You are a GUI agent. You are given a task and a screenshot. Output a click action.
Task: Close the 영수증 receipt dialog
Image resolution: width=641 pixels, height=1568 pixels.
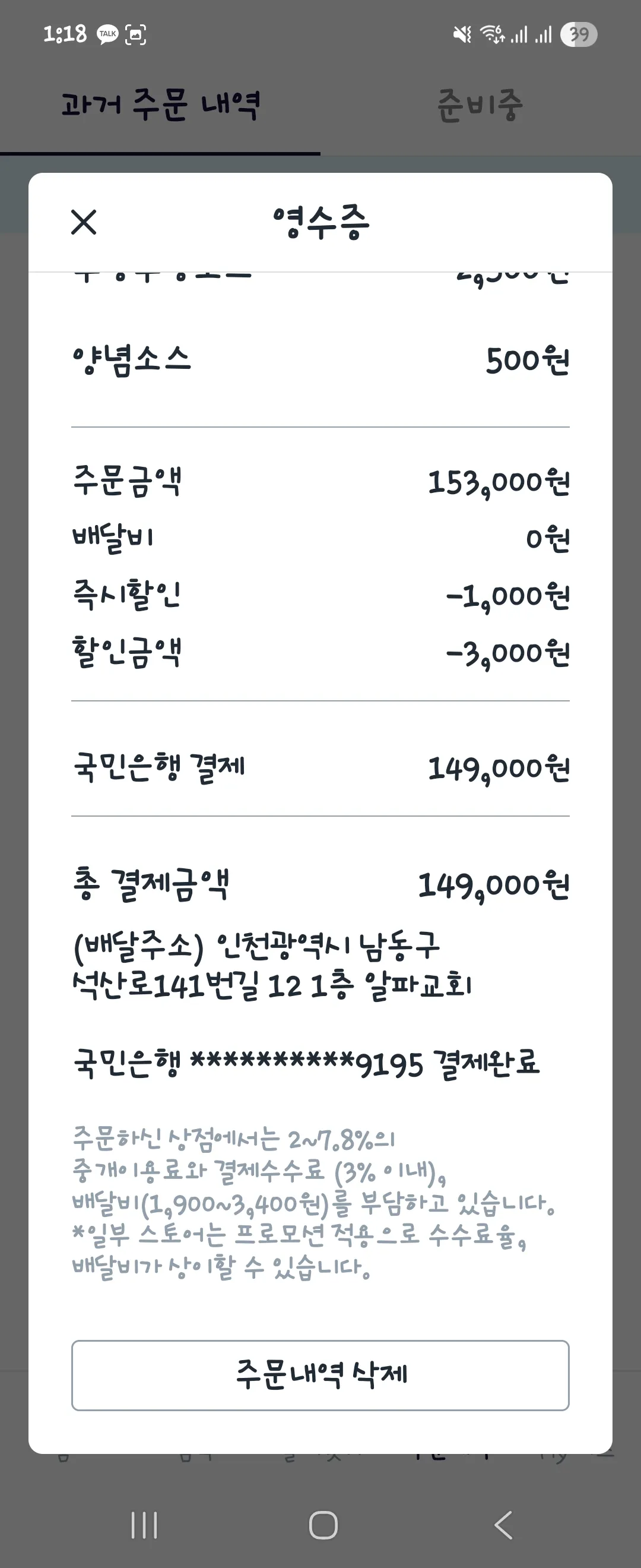click(x=83, y=222)
